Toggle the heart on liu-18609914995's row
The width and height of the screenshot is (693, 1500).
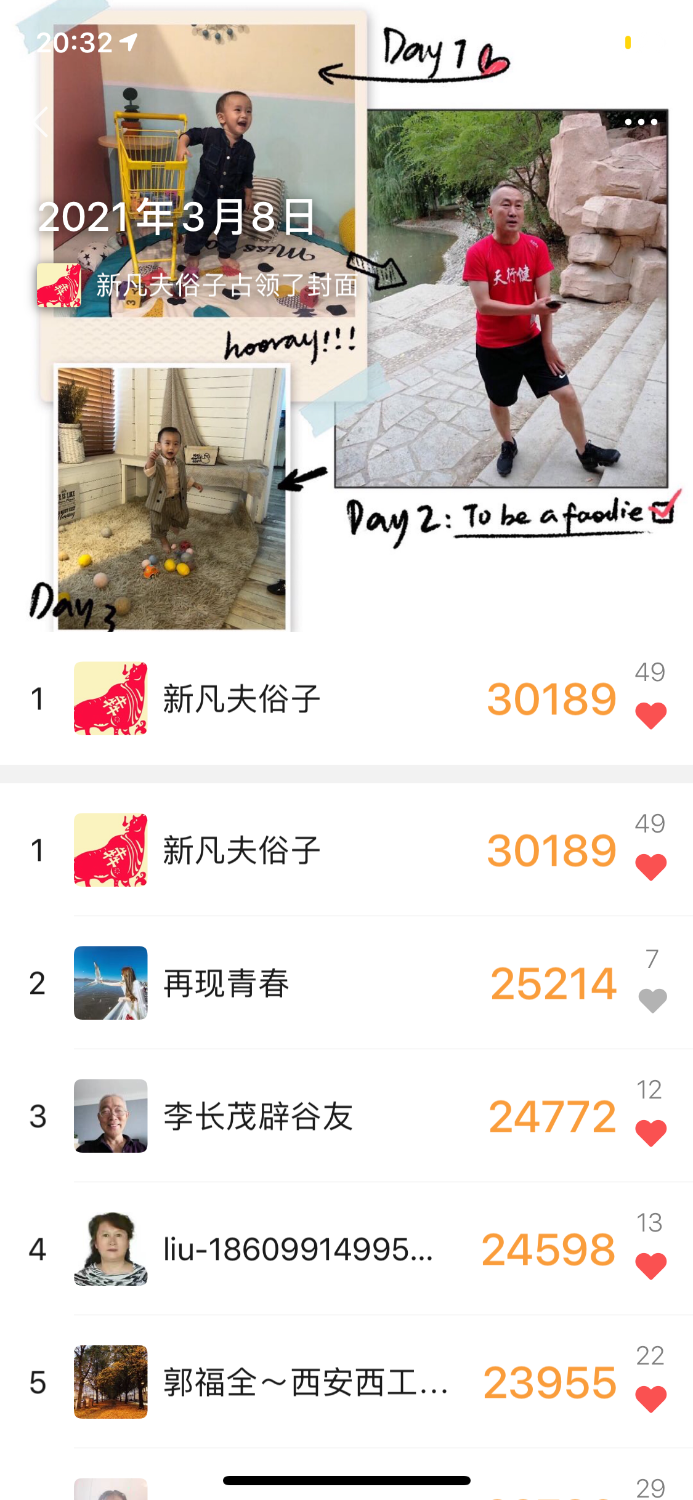pos(651,1266)
